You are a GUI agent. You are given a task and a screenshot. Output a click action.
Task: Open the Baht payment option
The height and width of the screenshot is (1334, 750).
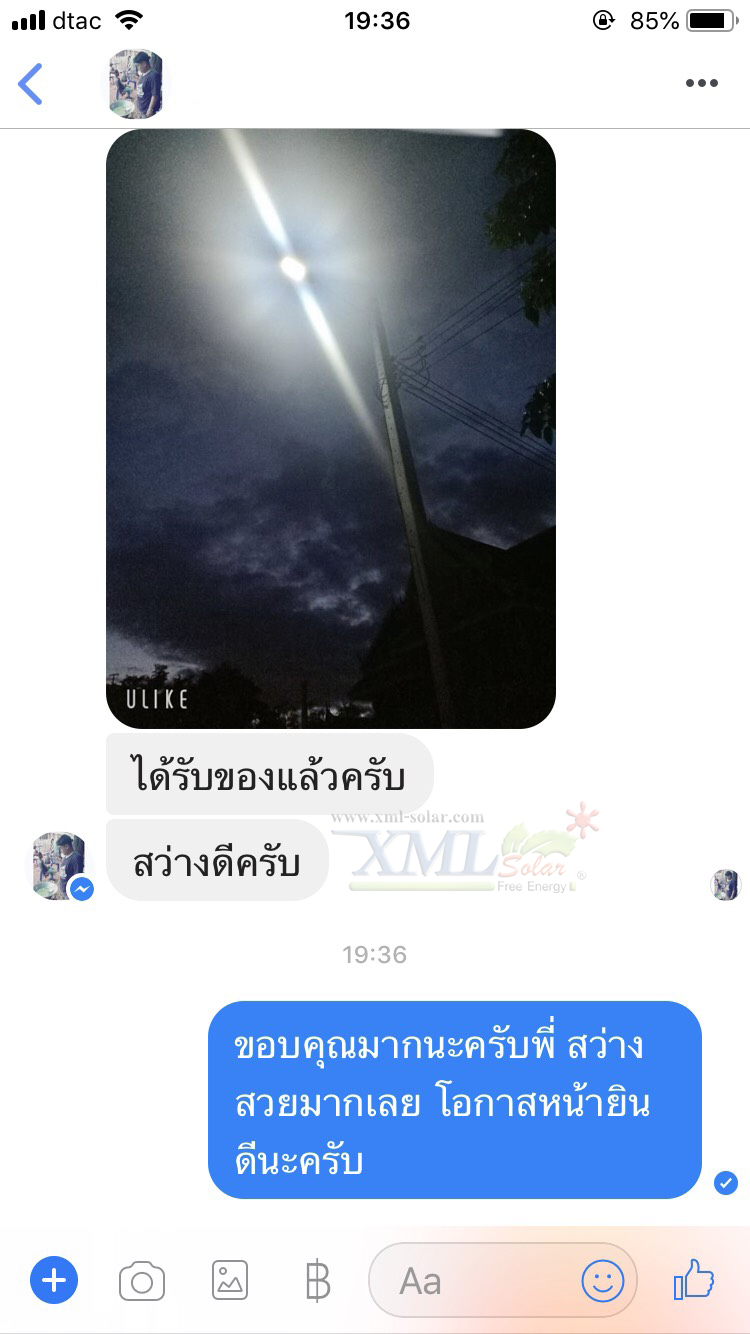pyautogui.click(x=317, y=1280)
